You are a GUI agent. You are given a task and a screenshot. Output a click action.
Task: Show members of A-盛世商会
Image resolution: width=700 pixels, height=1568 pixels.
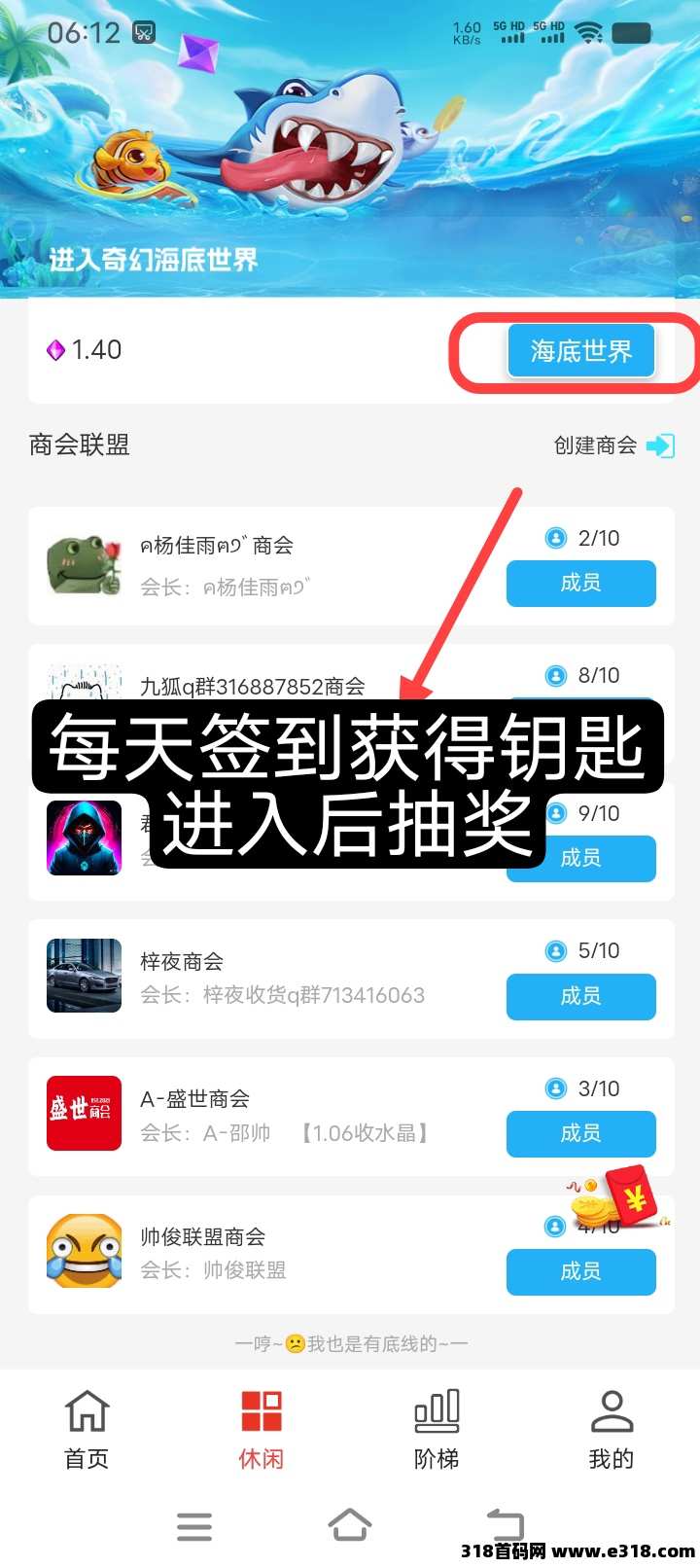(x=580, y=1133)
